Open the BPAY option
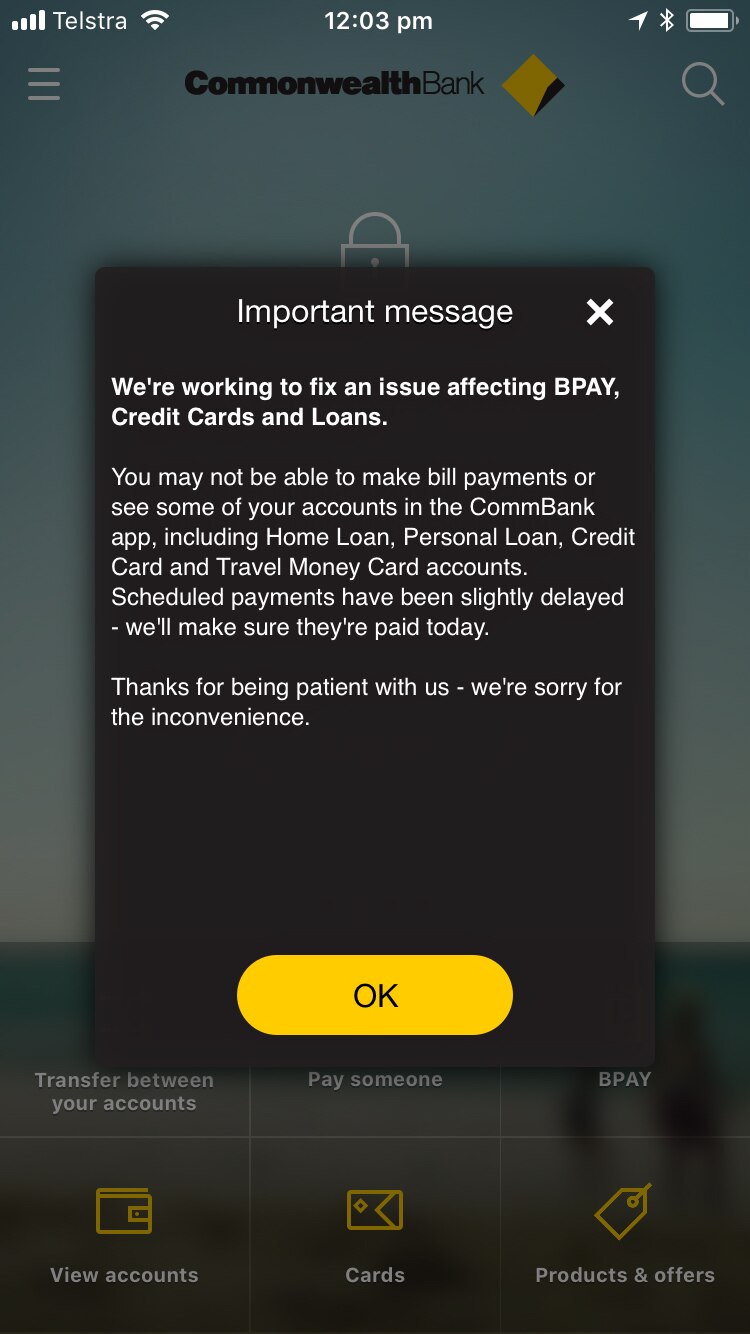750x1334 pixels. (625, 1080)
